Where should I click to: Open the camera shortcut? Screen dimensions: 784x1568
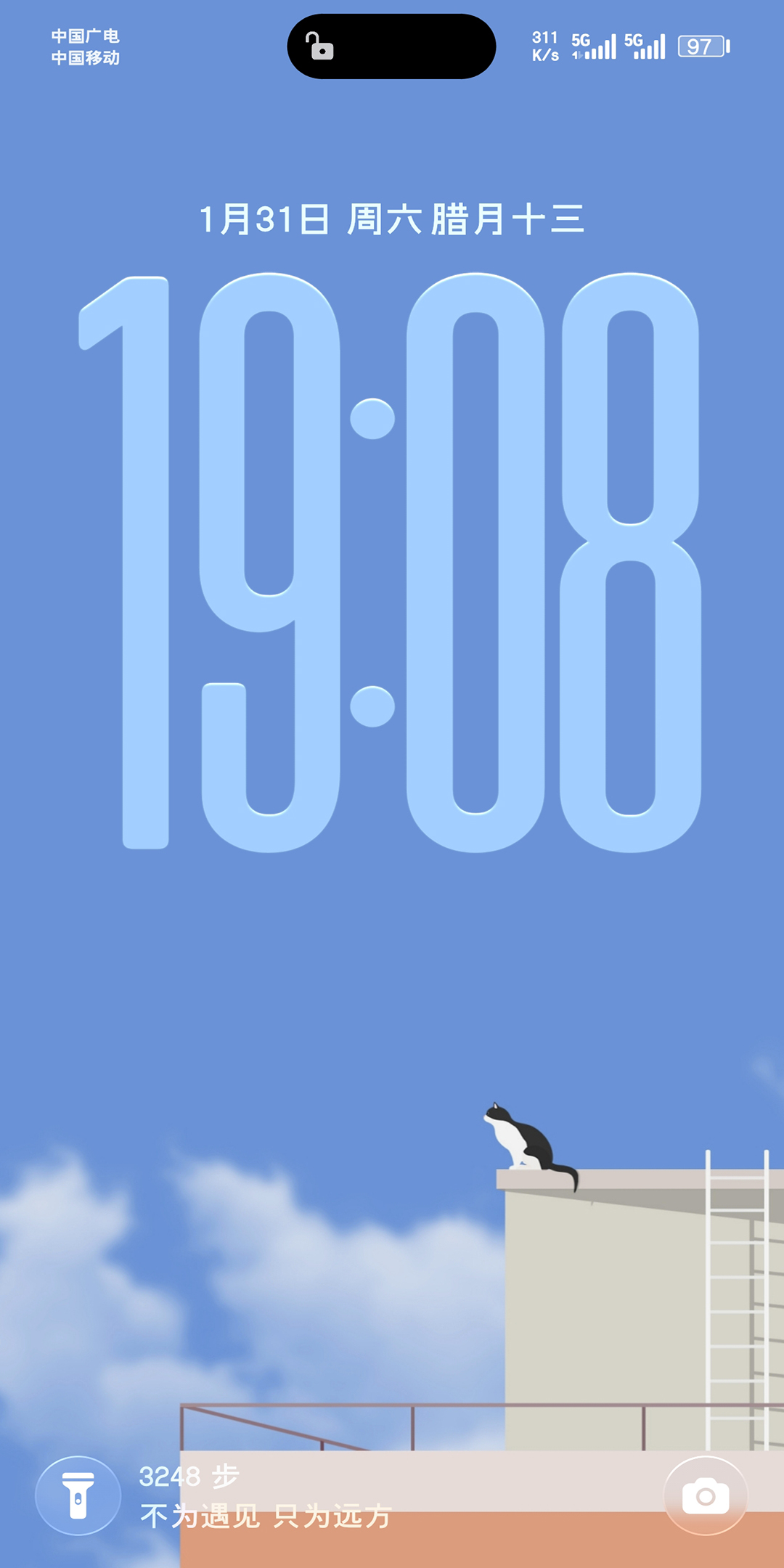pyautogui.click(x=705, y=1495)
